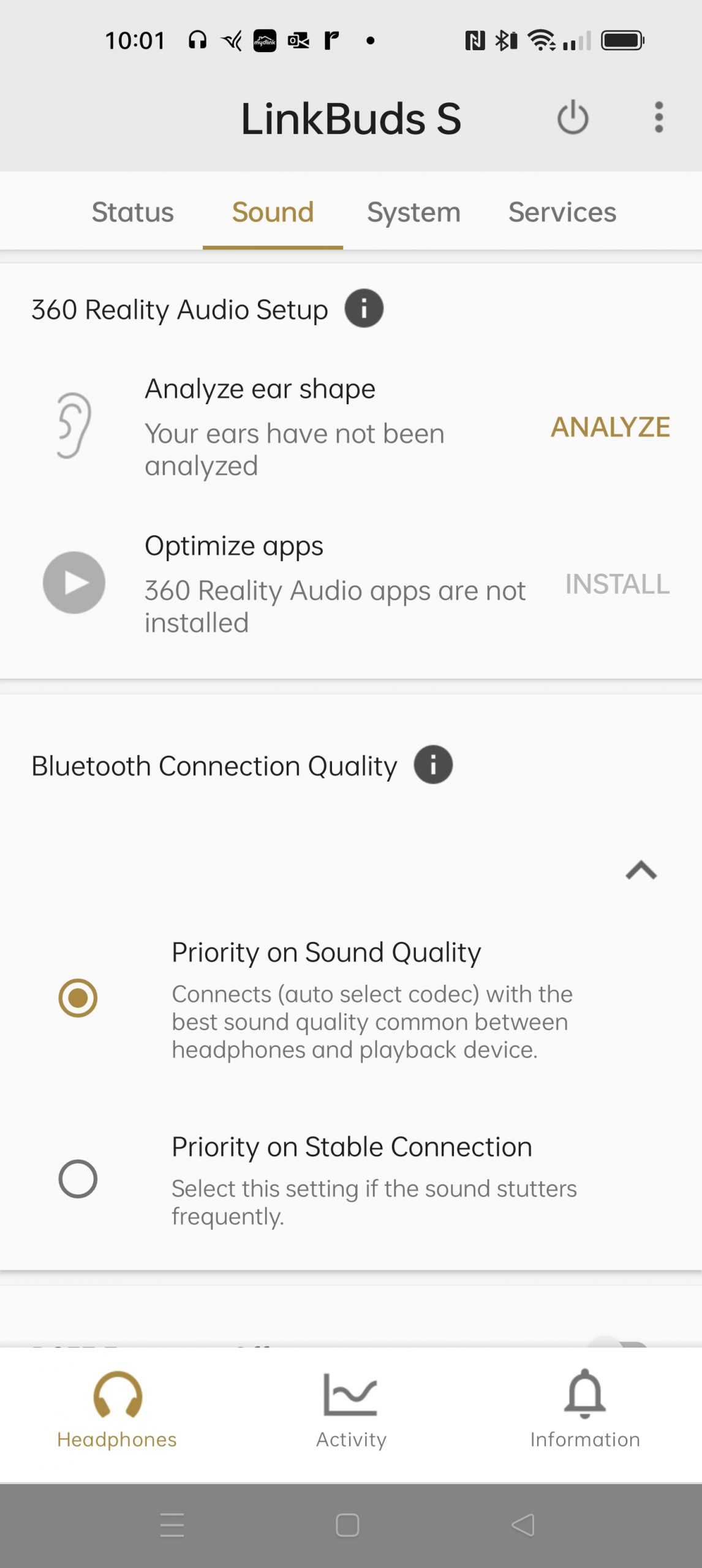Select the Headphones icon in bottom navigation
The image size is (702, 1568).
(x=116, y=1409)
